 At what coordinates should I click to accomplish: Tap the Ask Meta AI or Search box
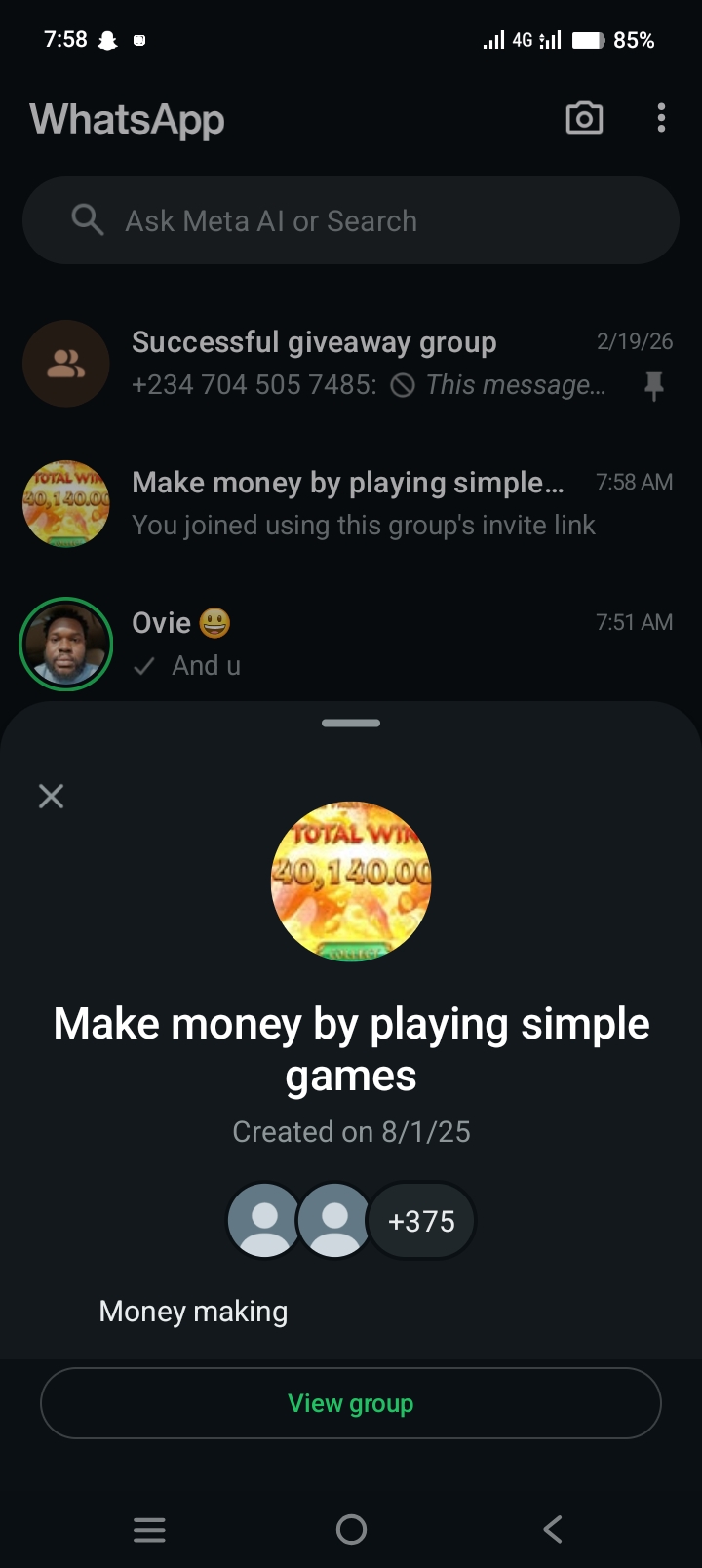[x=351, y=221]
